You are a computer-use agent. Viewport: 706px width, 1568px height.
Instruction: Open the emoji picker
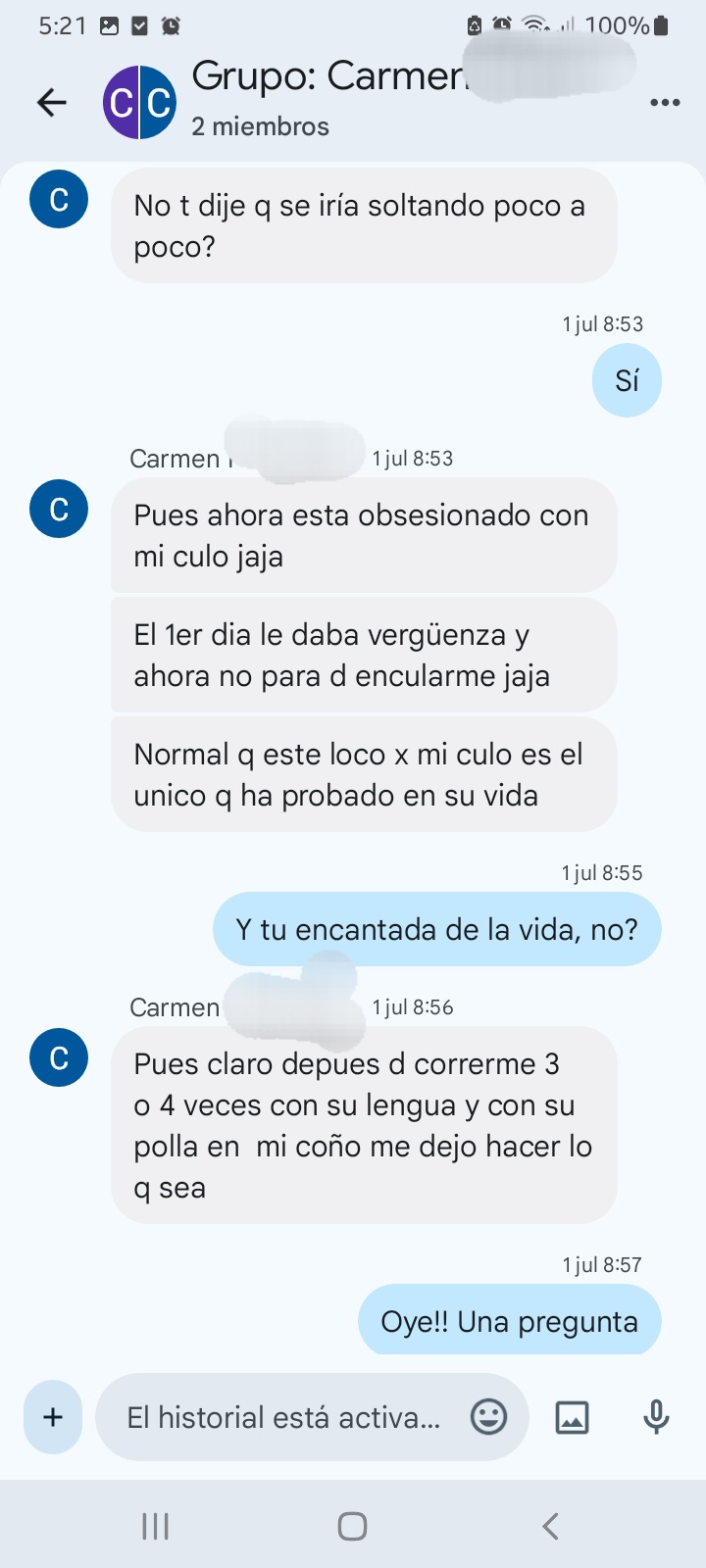488,1417
